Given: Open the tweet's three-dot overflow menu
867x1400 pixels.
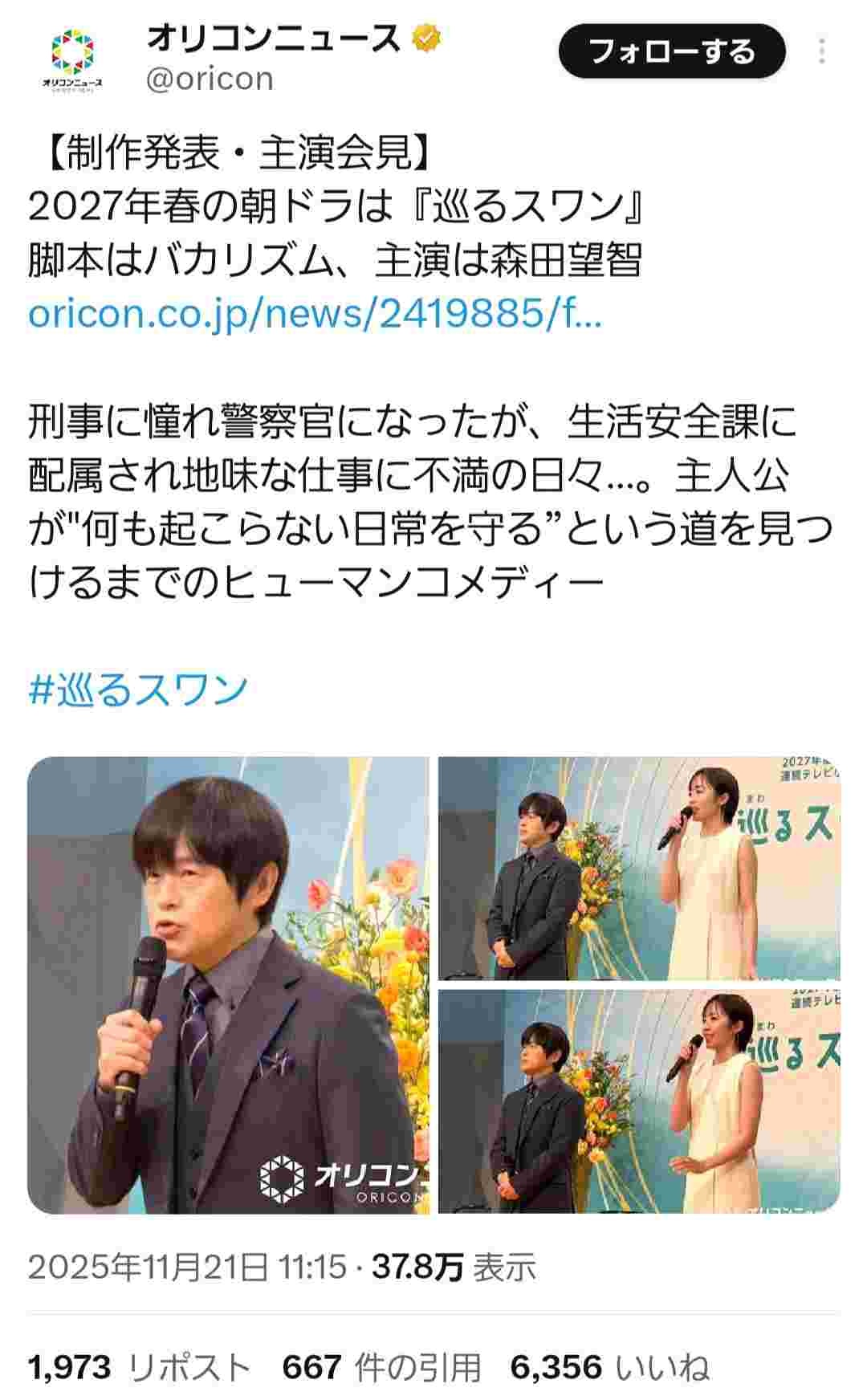Looking at the screenshot, I should [822, 51].
